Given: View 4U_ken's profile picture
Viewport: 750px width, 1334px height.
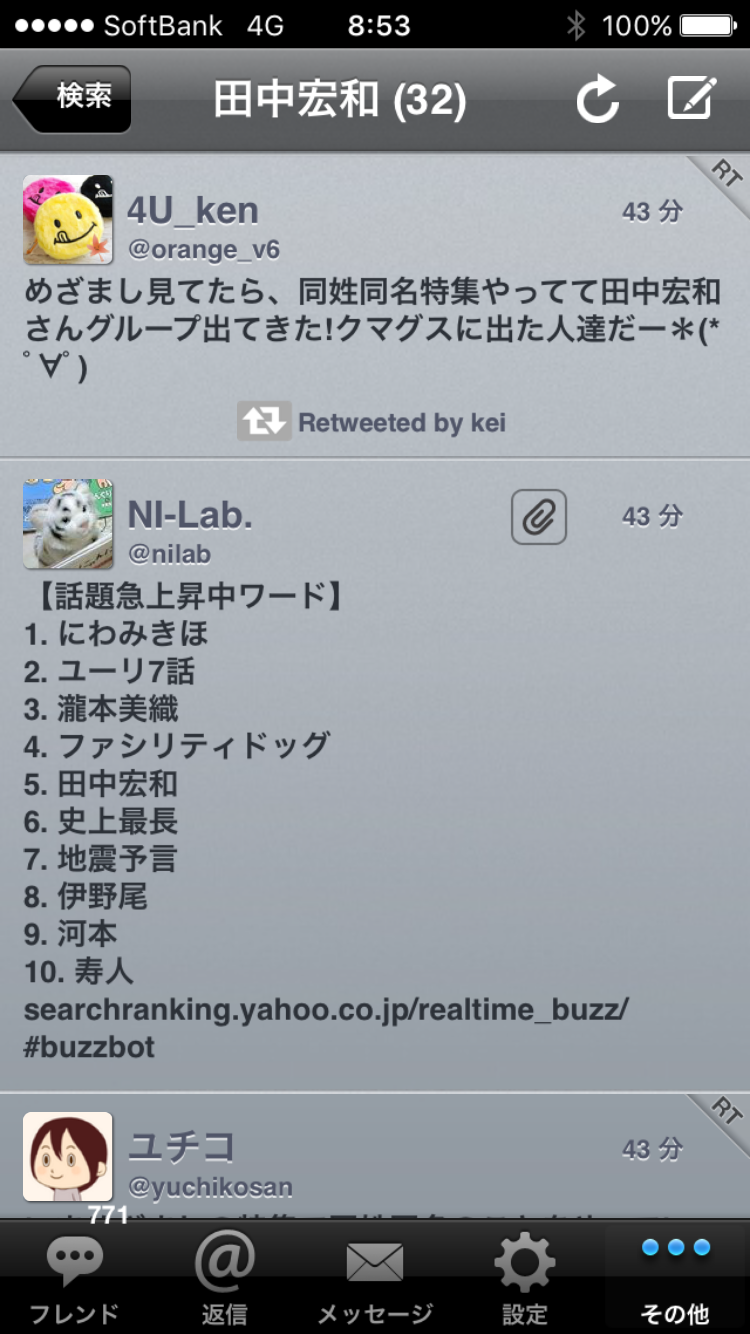Looking at the screenshot, I should [68, 220].
